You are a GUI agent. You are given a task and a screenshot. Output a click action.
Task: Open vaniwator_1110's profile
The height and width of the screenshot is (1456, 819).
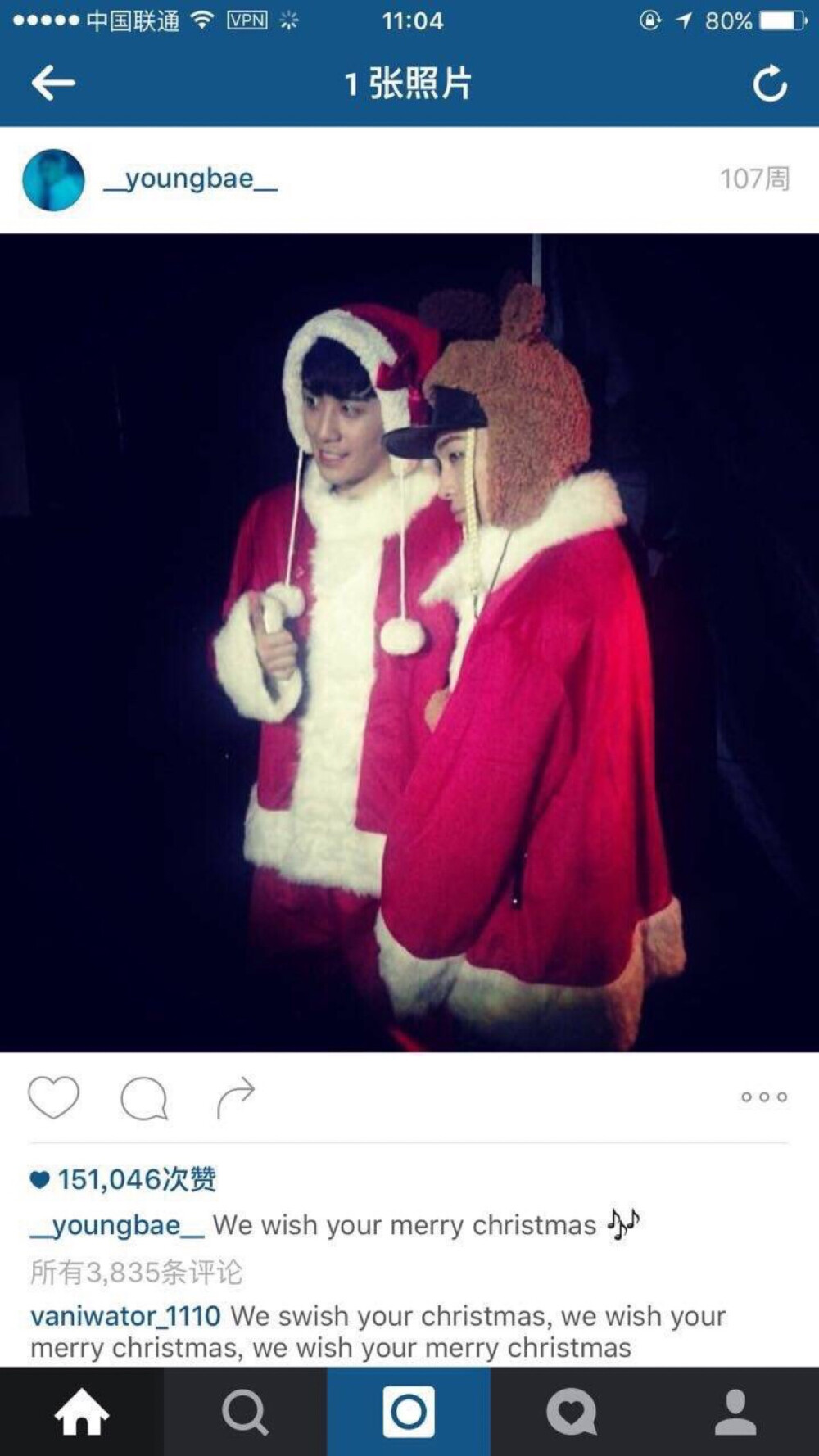(125, 1316)
